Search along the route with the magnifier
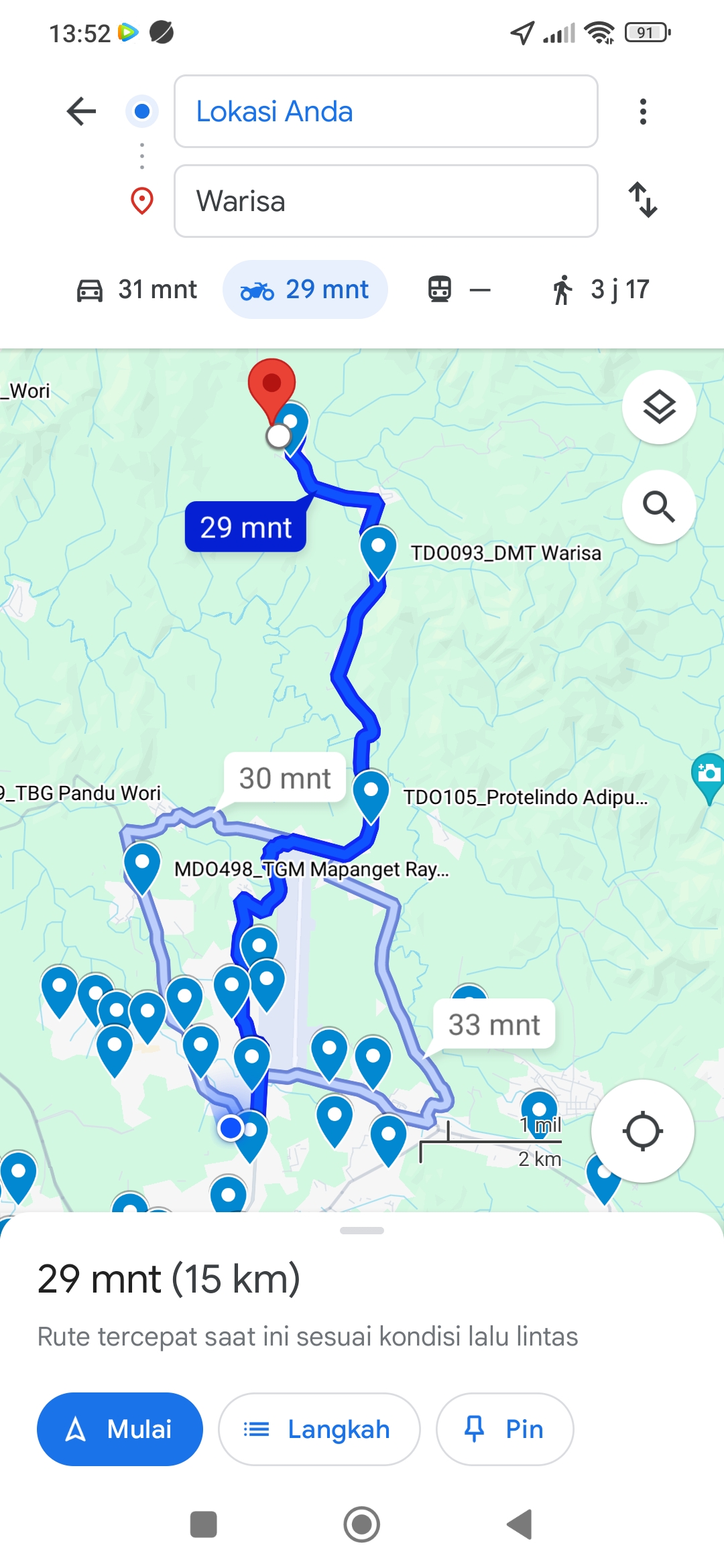This screenshot has height=1568, width=724. pyautogui.click(x=659, y=507)
